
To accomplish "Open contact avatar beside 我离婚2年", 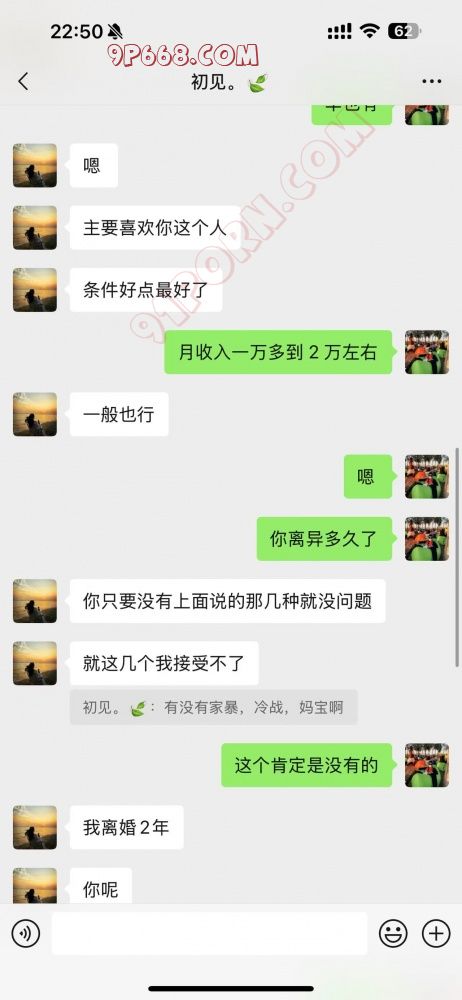I will tap(35, 827).
